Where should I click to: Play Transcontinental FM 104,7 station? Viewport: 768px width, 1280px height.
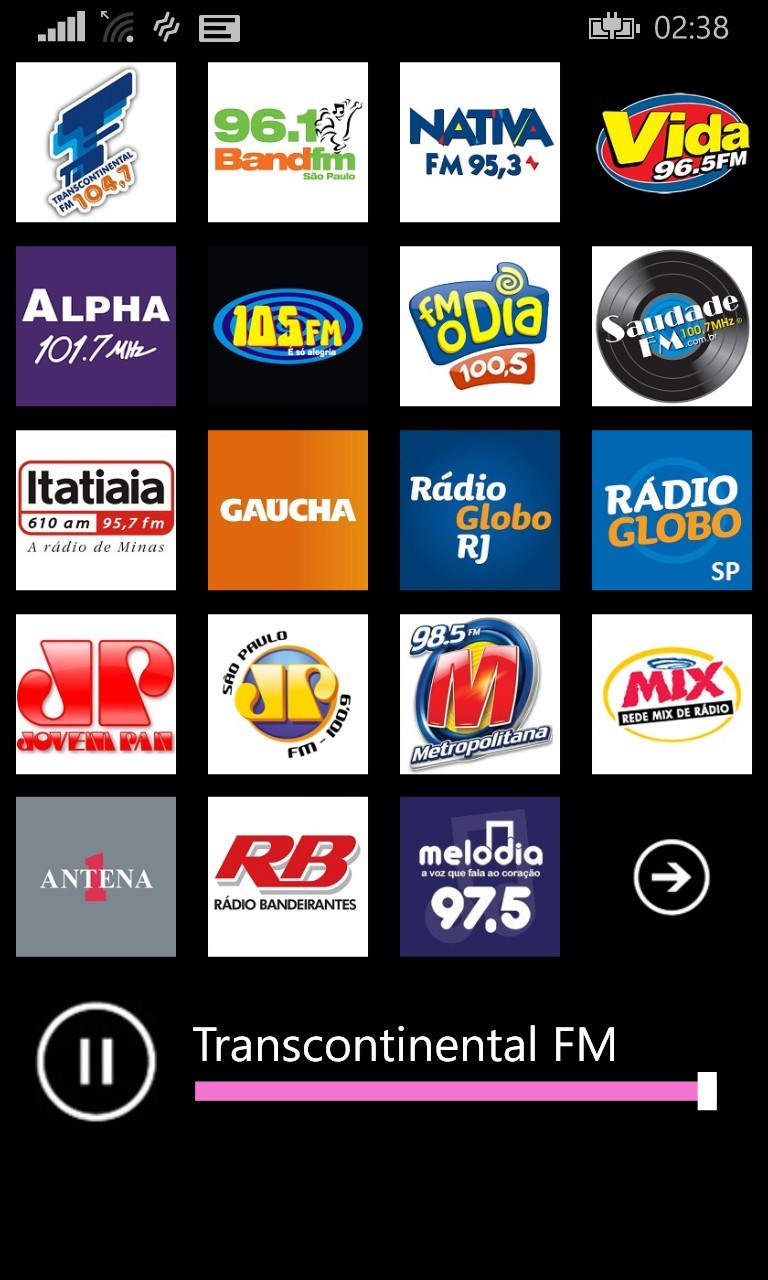click(x=96, y=142)
